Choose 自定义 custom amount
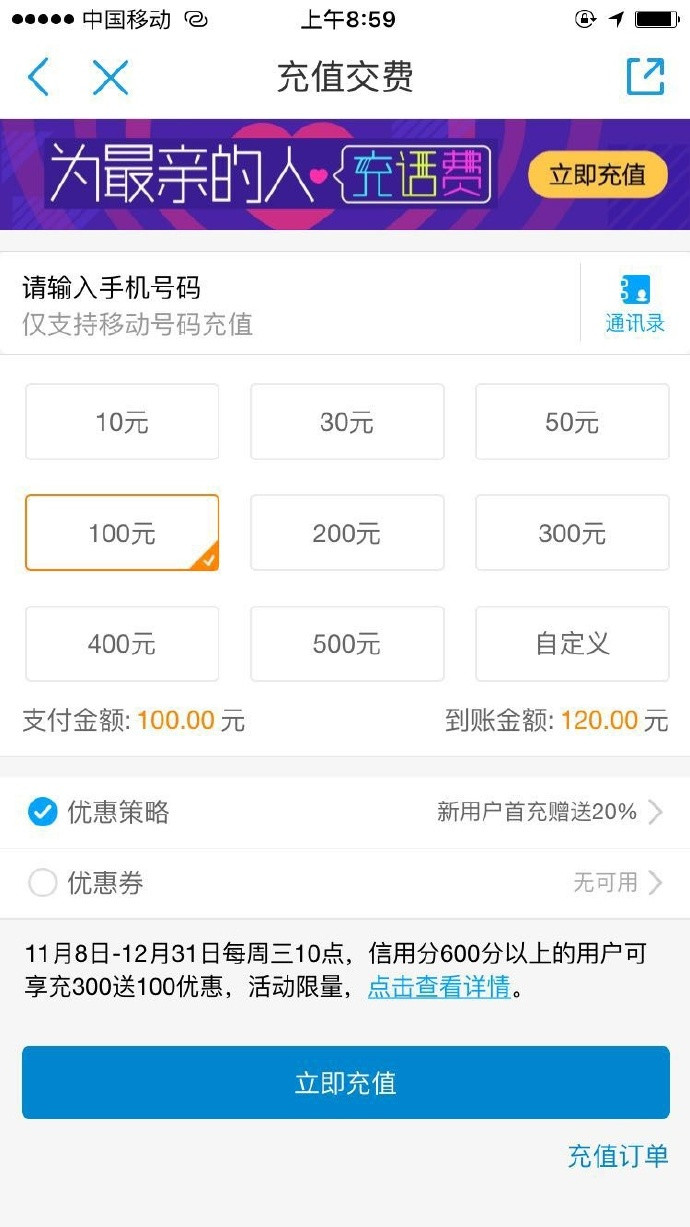The height and width of the screenshot is (1227, 690). pos(572,644)
